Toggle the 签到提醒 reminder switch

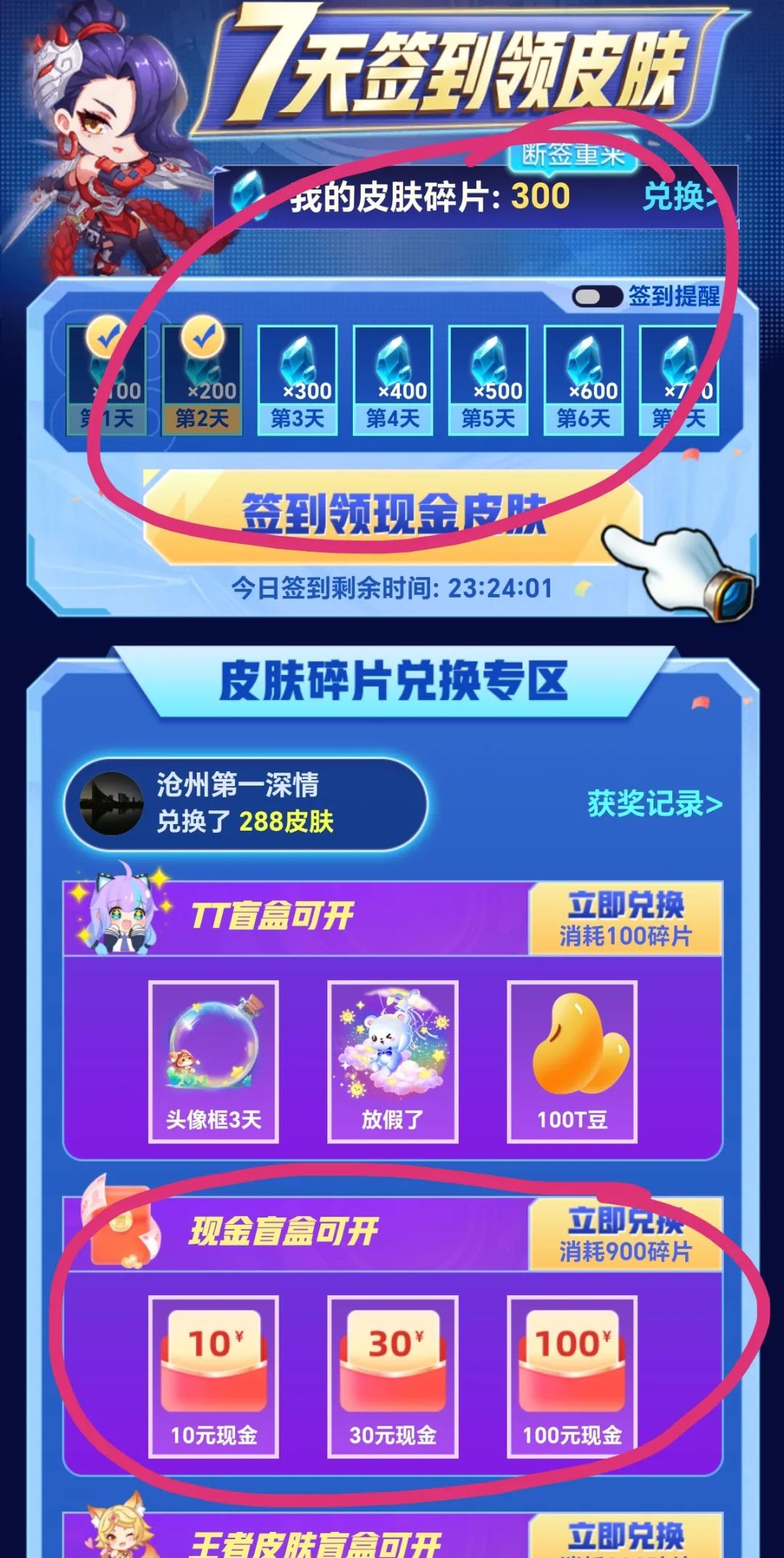(597, 296)
